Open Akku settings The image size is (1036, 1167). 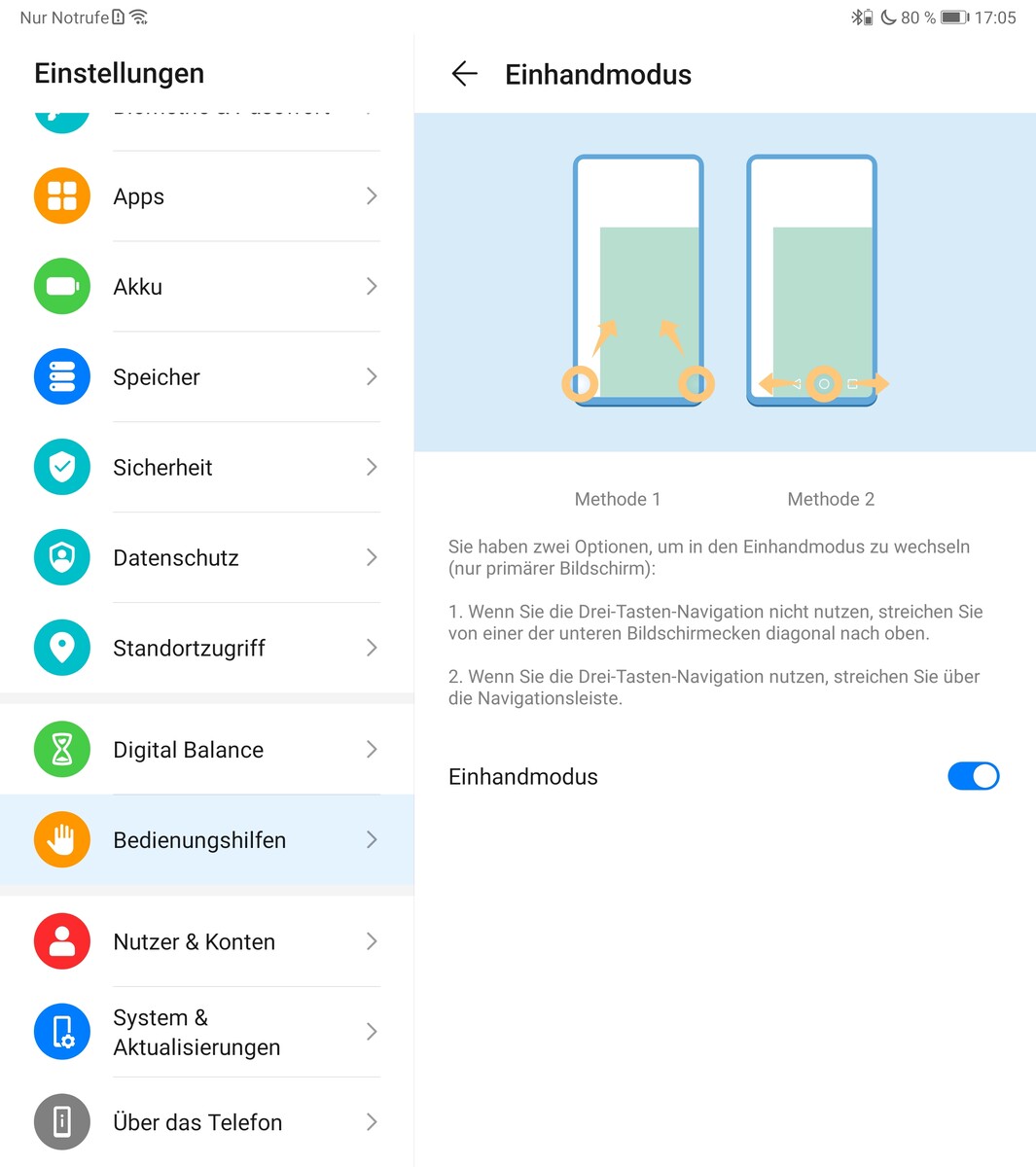pyautogui.click(x=206, y=287)
